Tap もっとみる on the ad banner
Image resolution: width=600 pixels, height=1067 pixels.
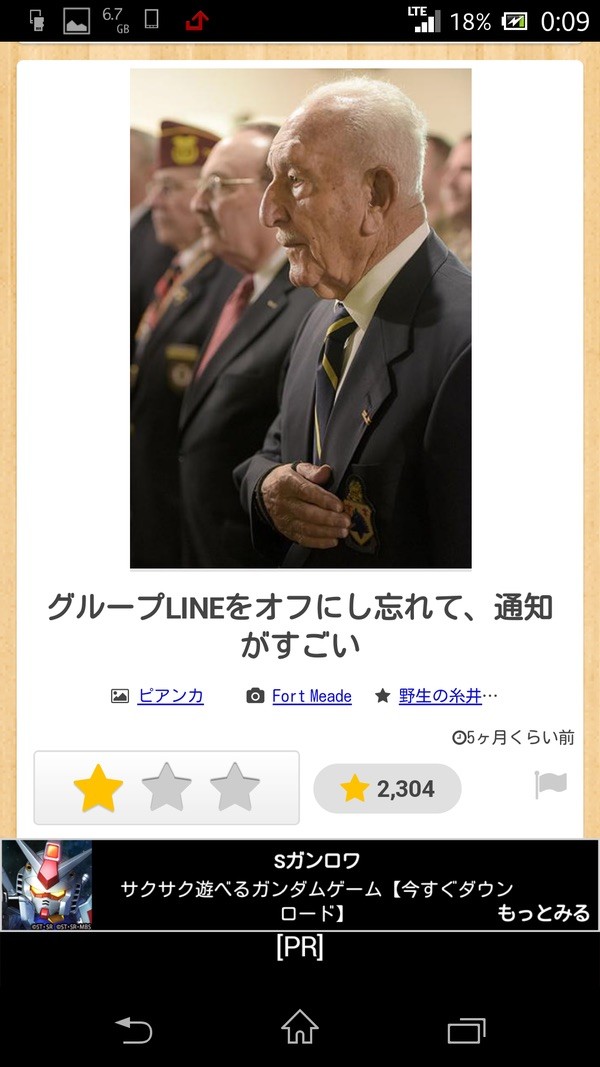[543, 913]
